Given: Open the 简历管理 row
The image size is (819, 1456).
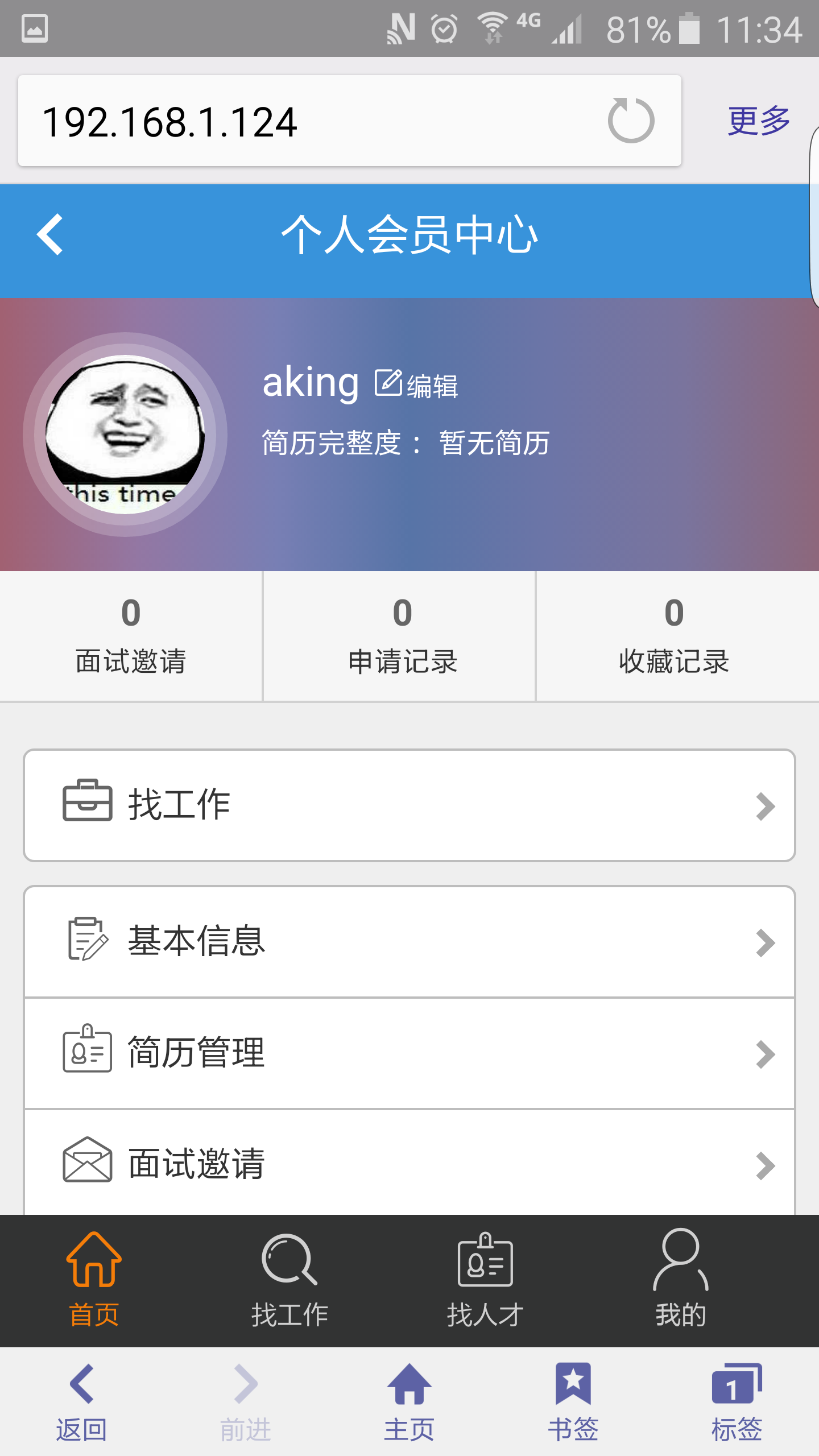Looking at the screenshot, I should coord(409,1053).
